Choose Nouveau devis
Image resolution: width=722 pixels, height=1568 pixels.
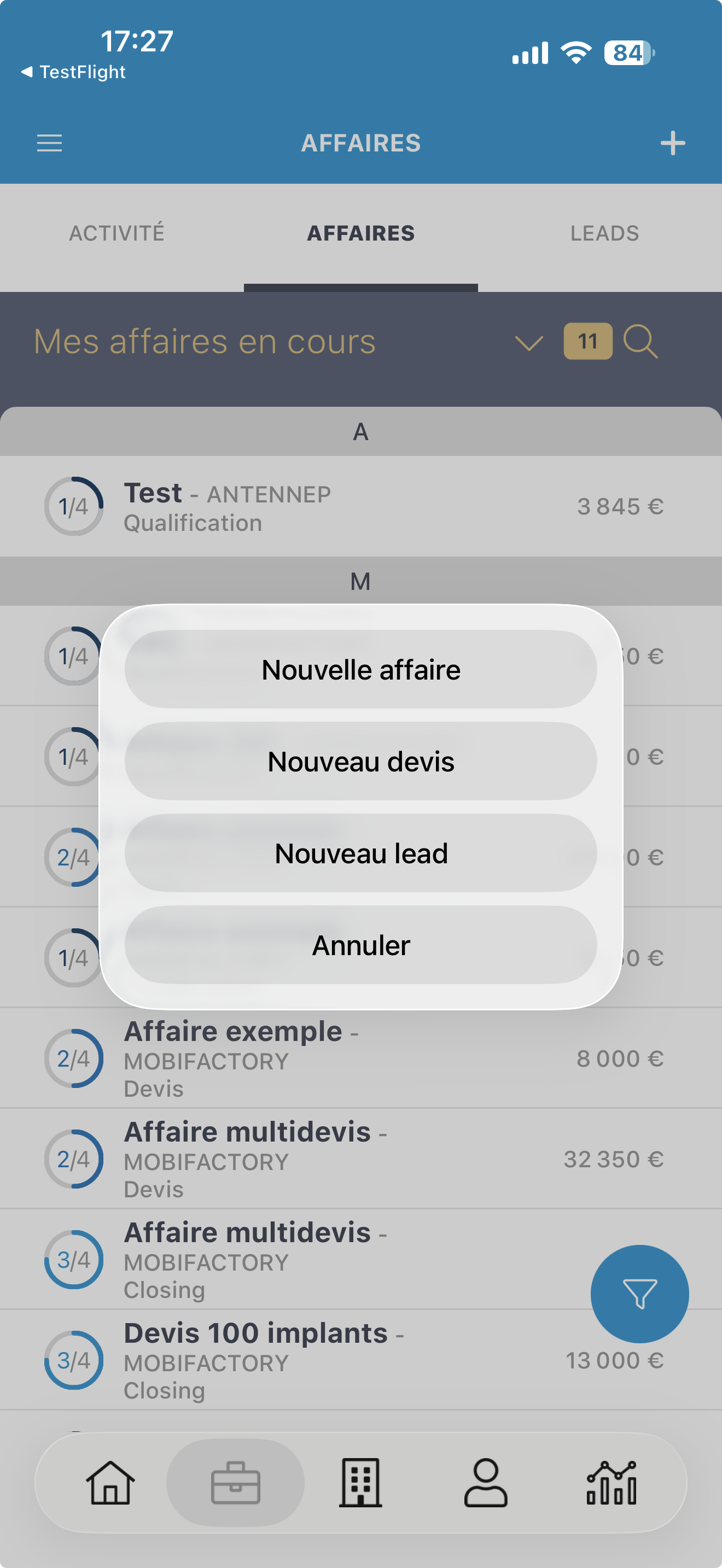coord(360,761)
